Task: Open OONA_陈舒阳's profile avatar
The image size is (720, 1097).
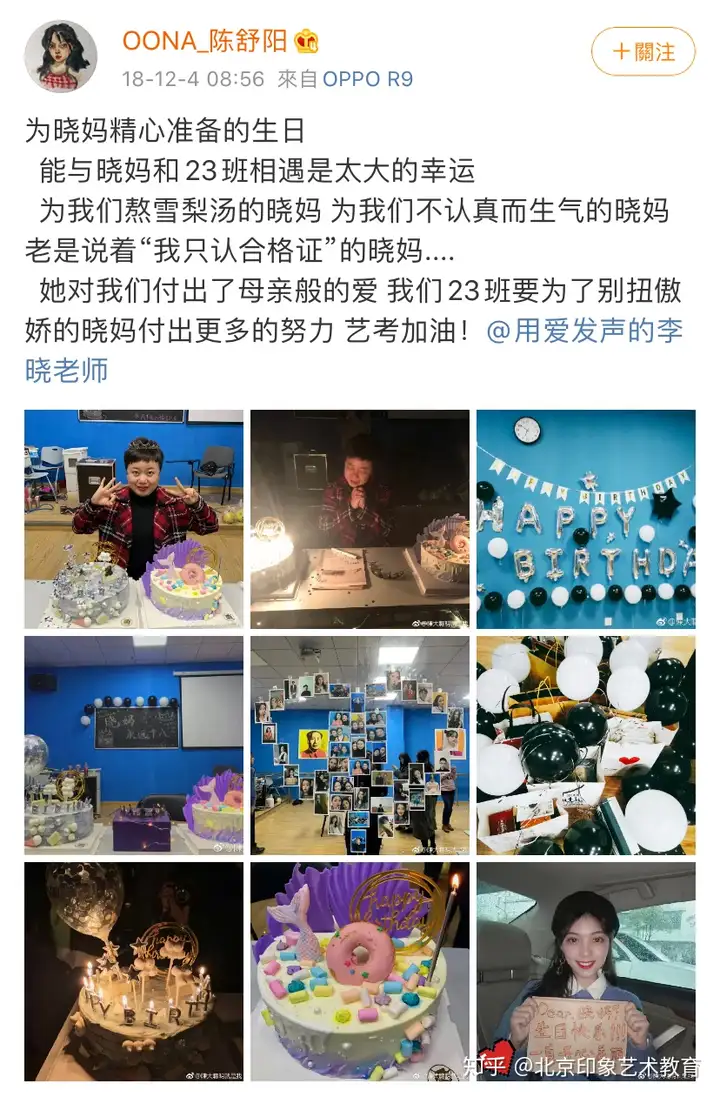Action: [61, 55]
